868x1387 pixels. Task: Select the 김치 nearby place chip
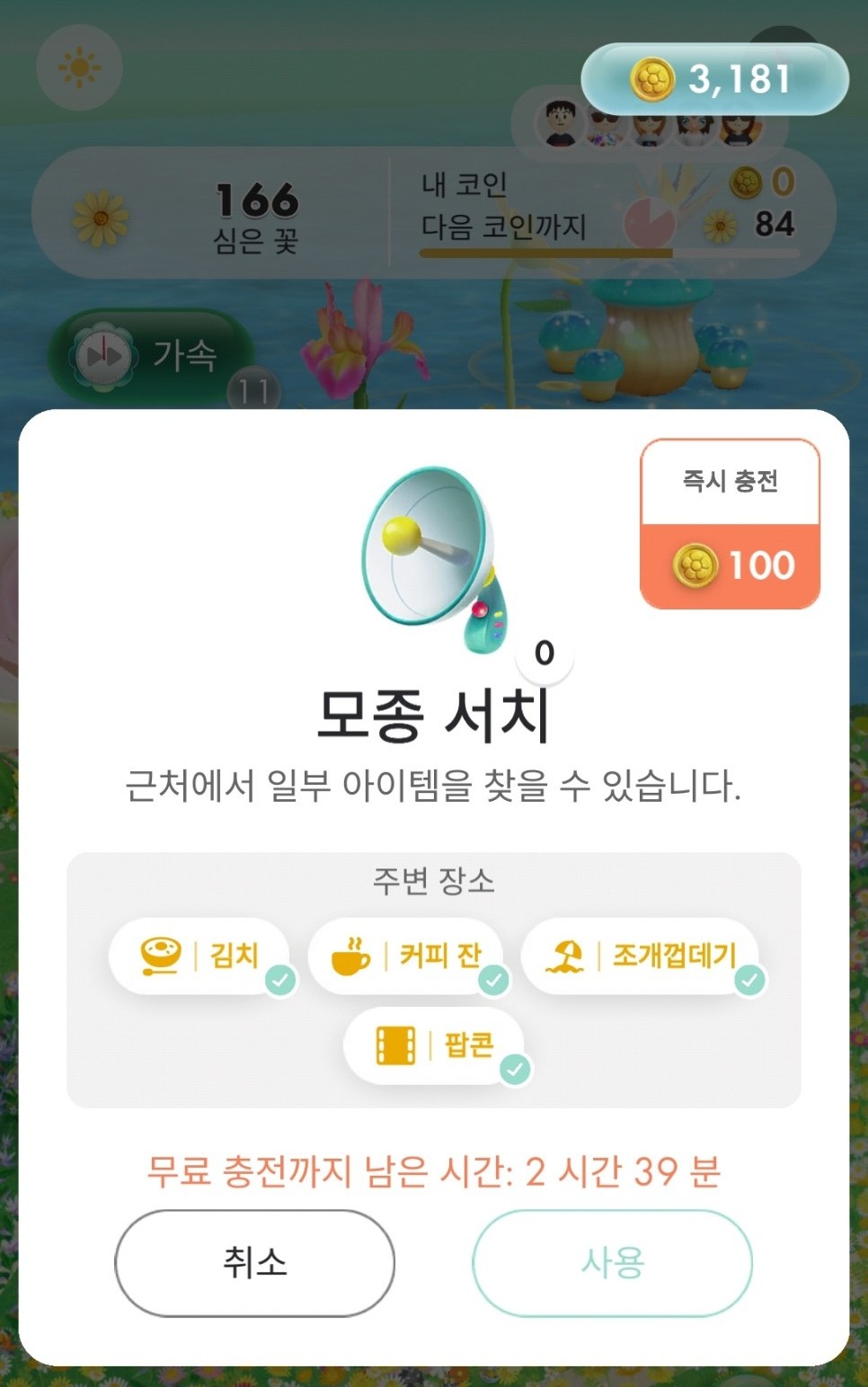199,956
